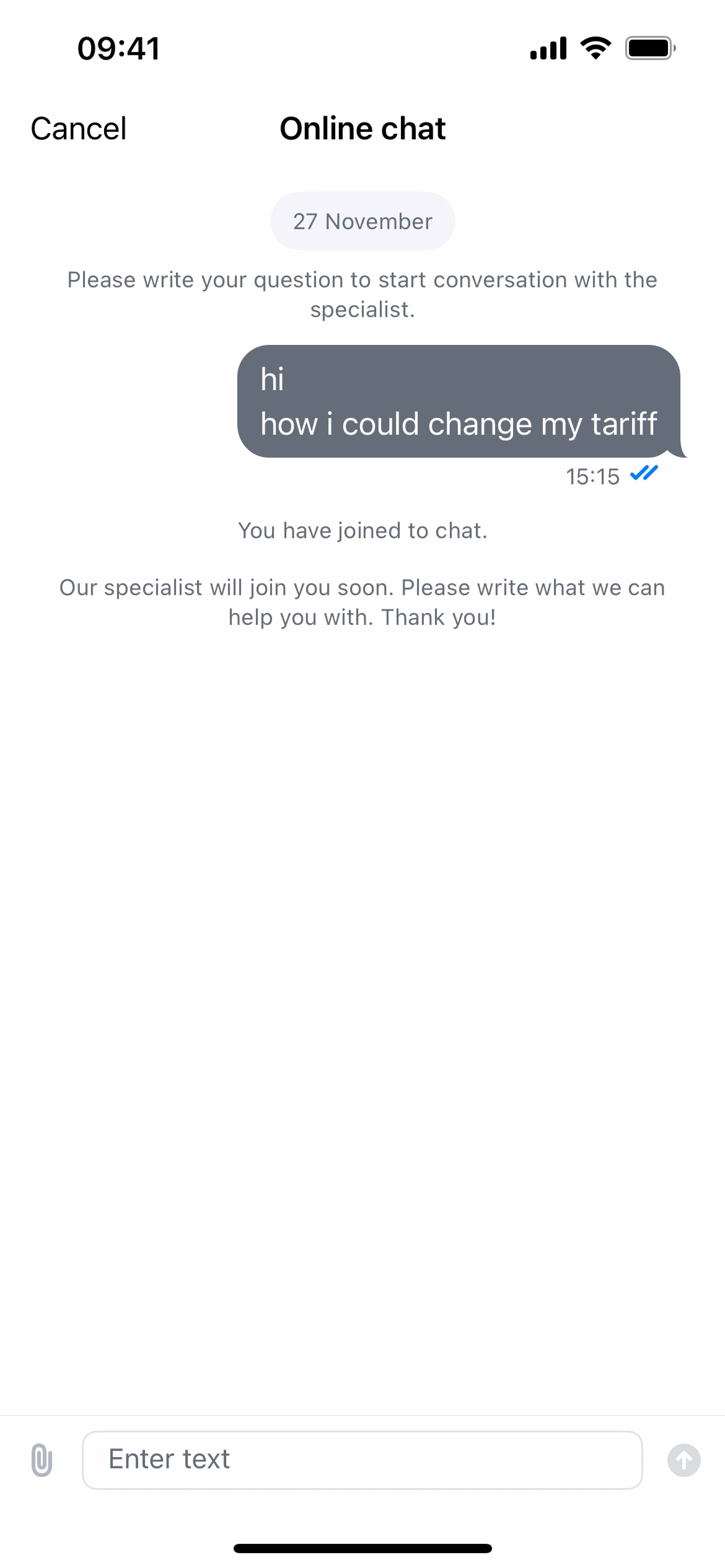Attach a file with the paperclip icon
The height and width of the screenshot is (1568, 725).
click(x=42, y=1460)
